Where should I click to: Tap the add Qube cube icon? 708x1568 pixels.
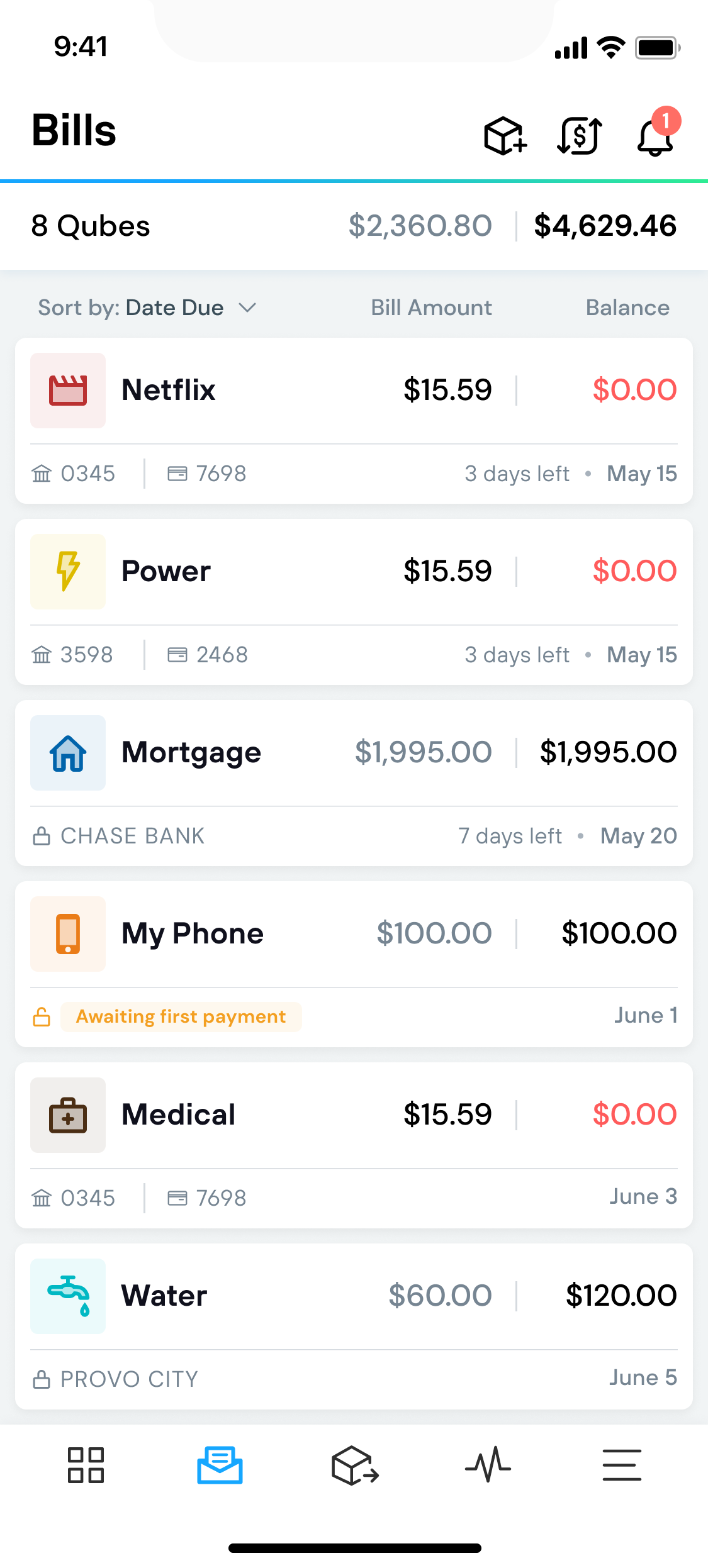505,135
